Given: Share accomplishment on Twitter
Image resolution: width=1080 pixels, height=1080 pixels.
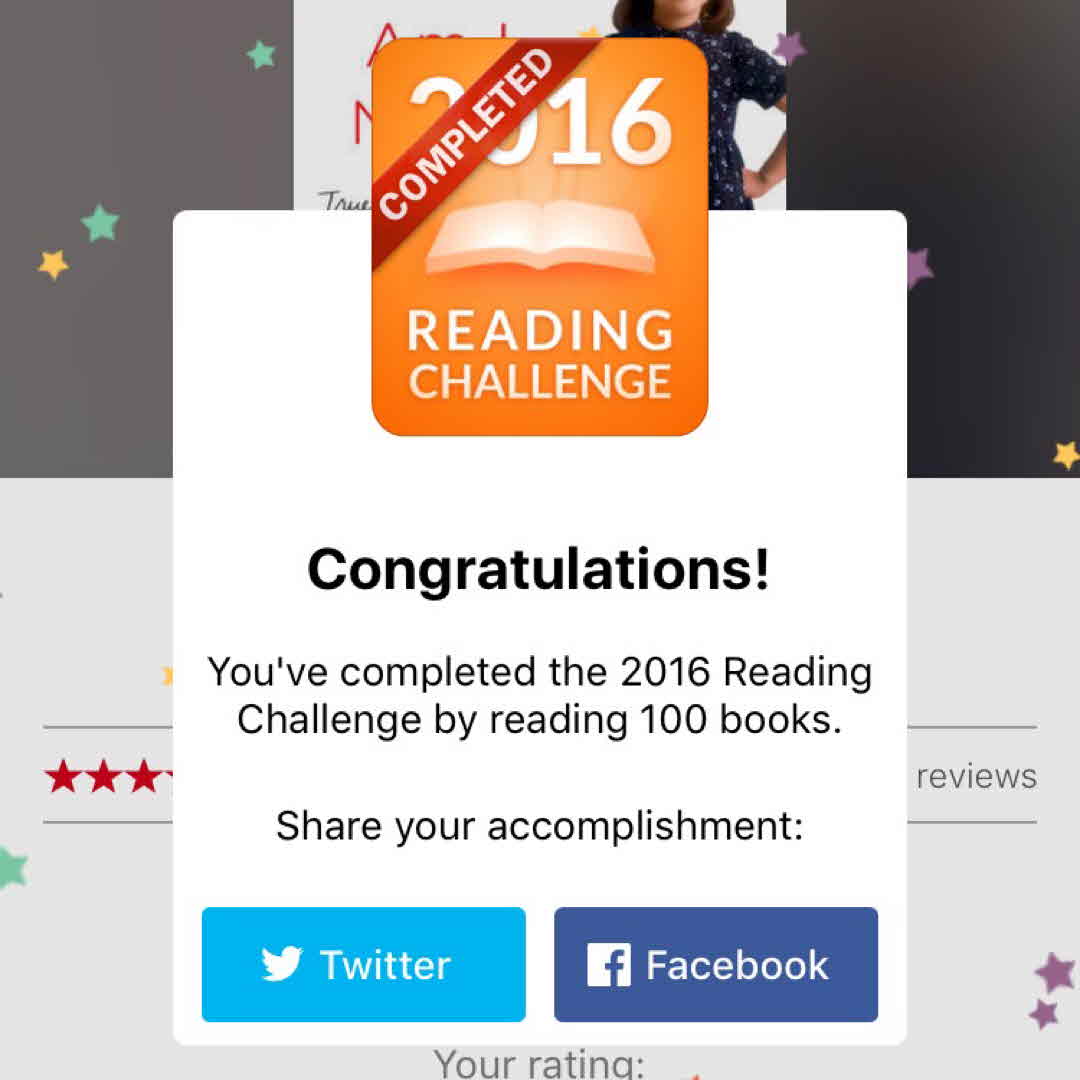Looking at the screenshot, I should pos(363,964).
